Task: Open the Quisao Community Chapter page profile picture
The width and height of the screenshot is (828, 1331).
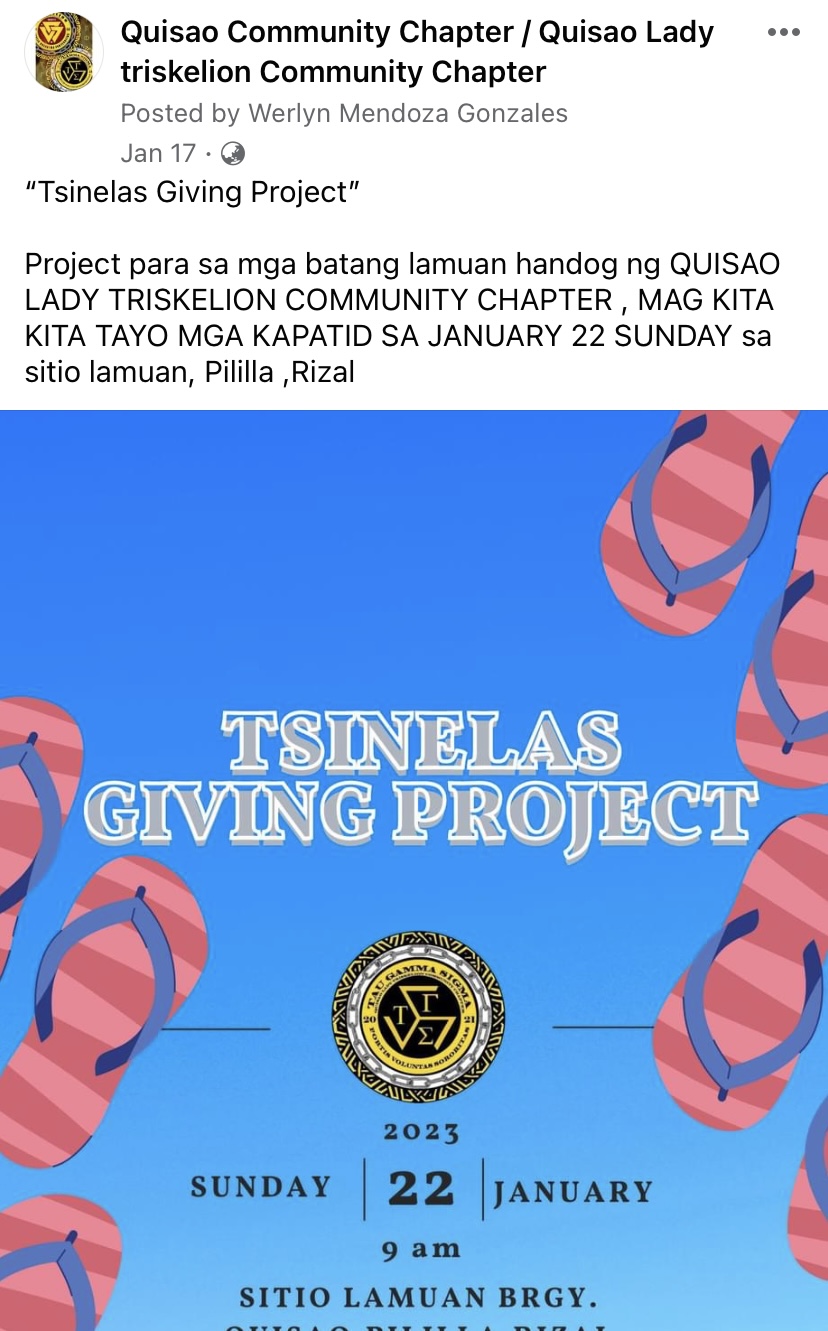Action: 63,53
